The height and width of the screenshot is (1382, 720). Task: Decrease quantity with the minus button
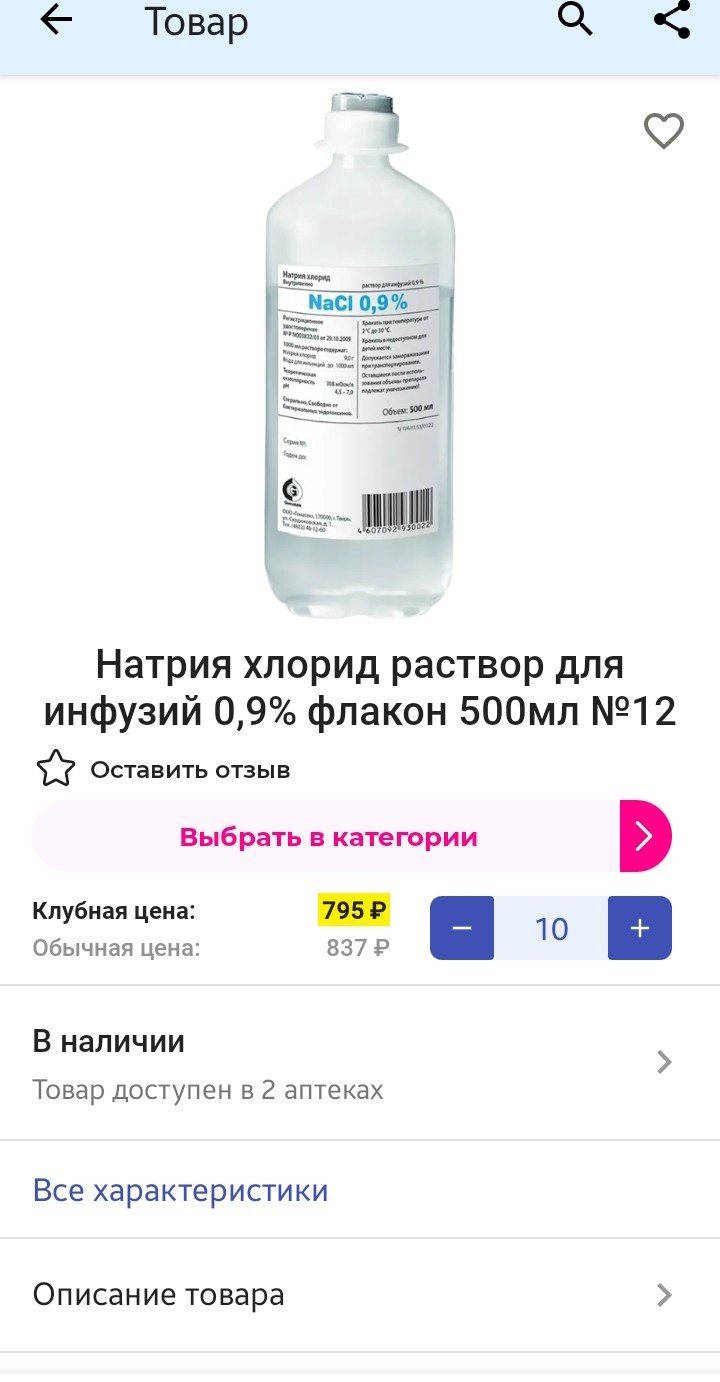coord(462,928)
